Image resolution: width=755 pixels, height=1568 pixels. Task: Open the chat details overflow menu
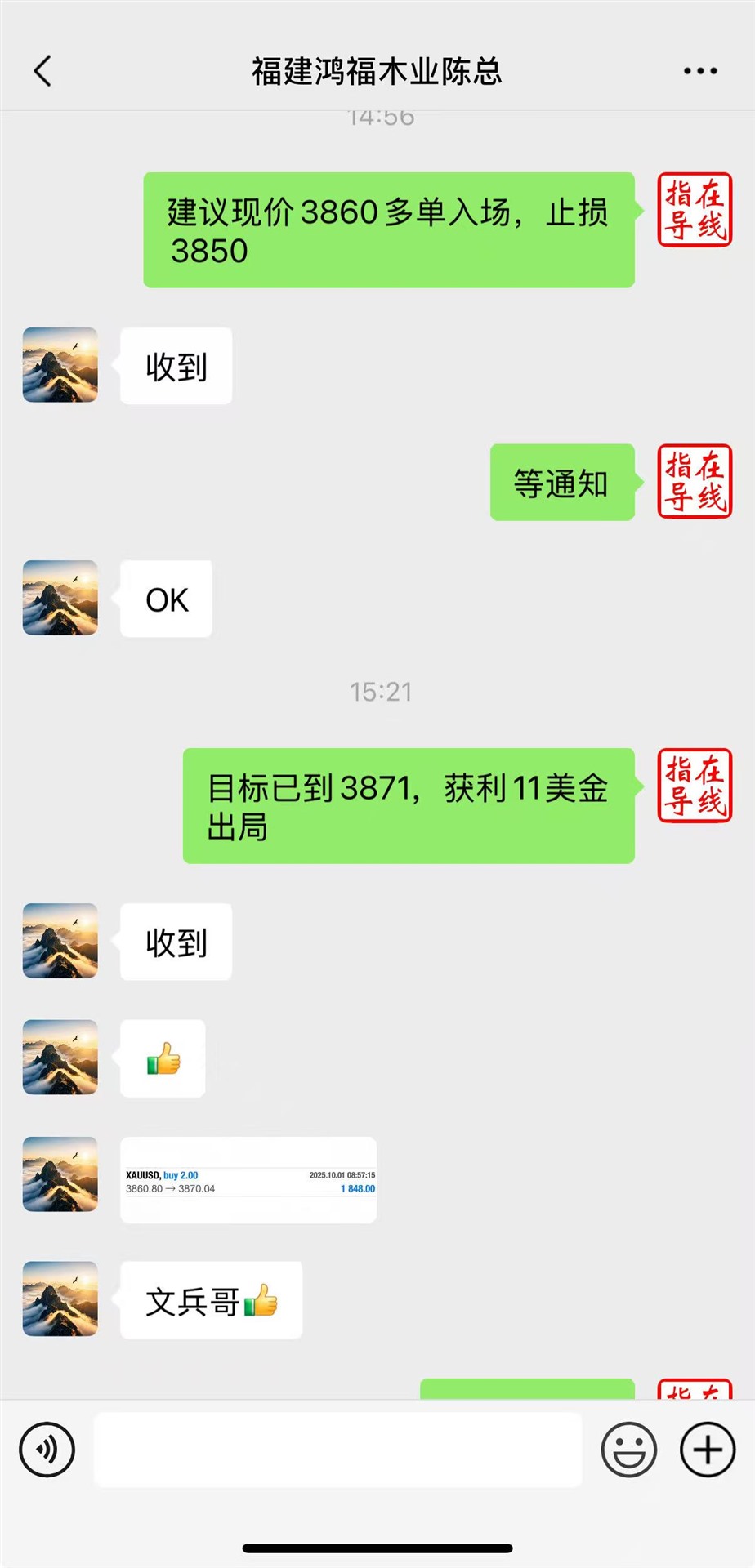(x=700, y=71)
